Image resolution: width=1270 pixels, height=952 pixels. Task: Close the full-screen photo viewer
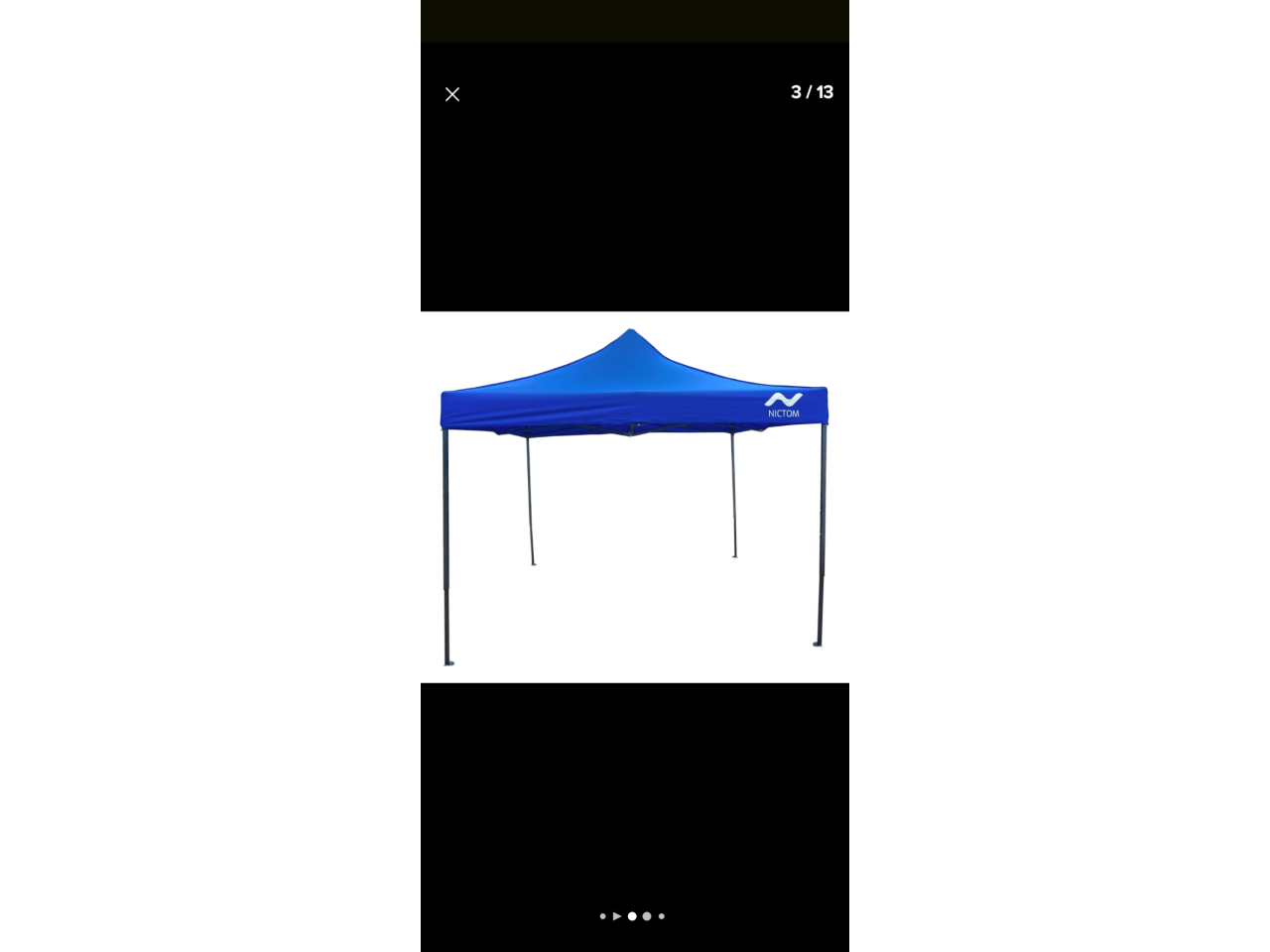[x=452, y=94]
